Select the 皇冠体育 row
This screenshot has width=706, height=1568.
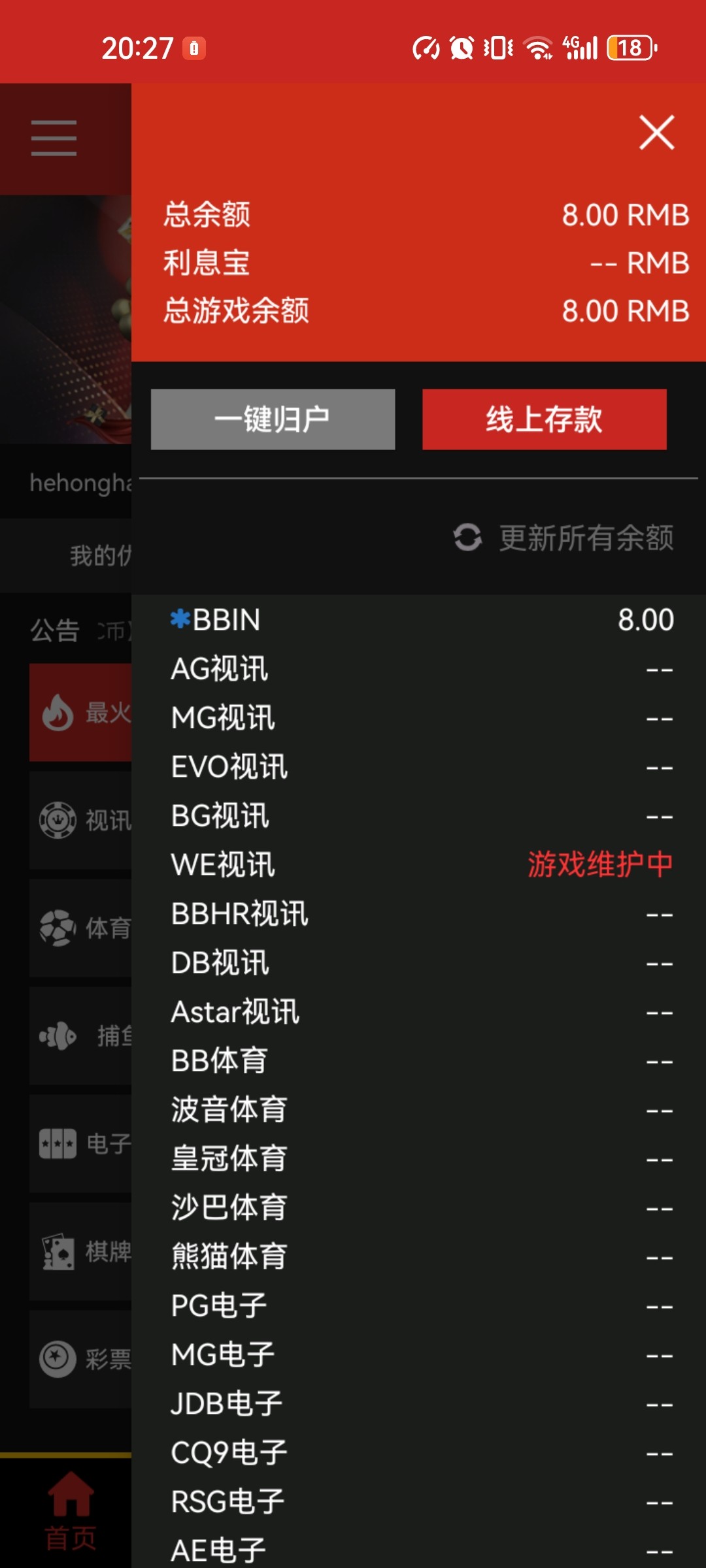coord(418,1159)
